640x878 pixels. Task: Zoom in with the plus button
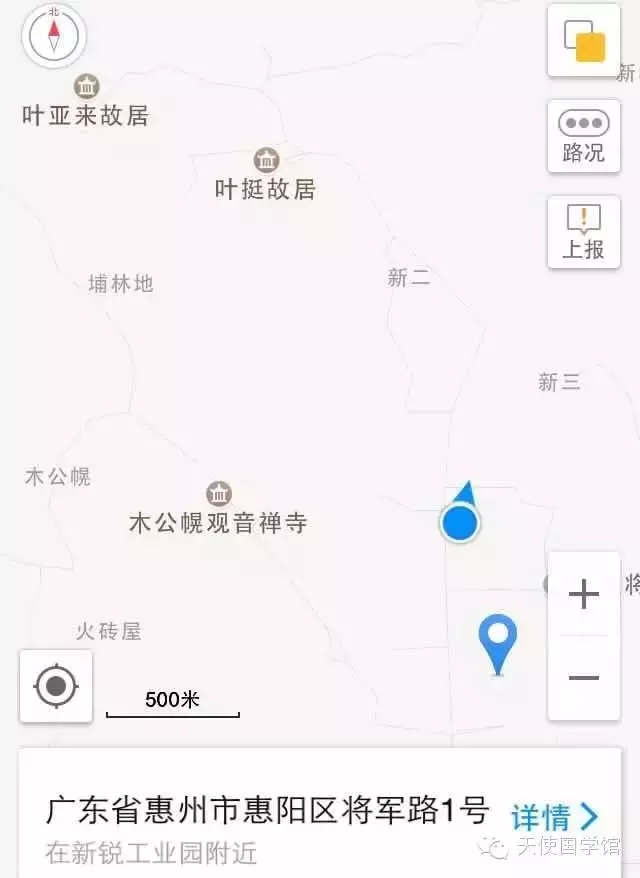click(583, 594)
